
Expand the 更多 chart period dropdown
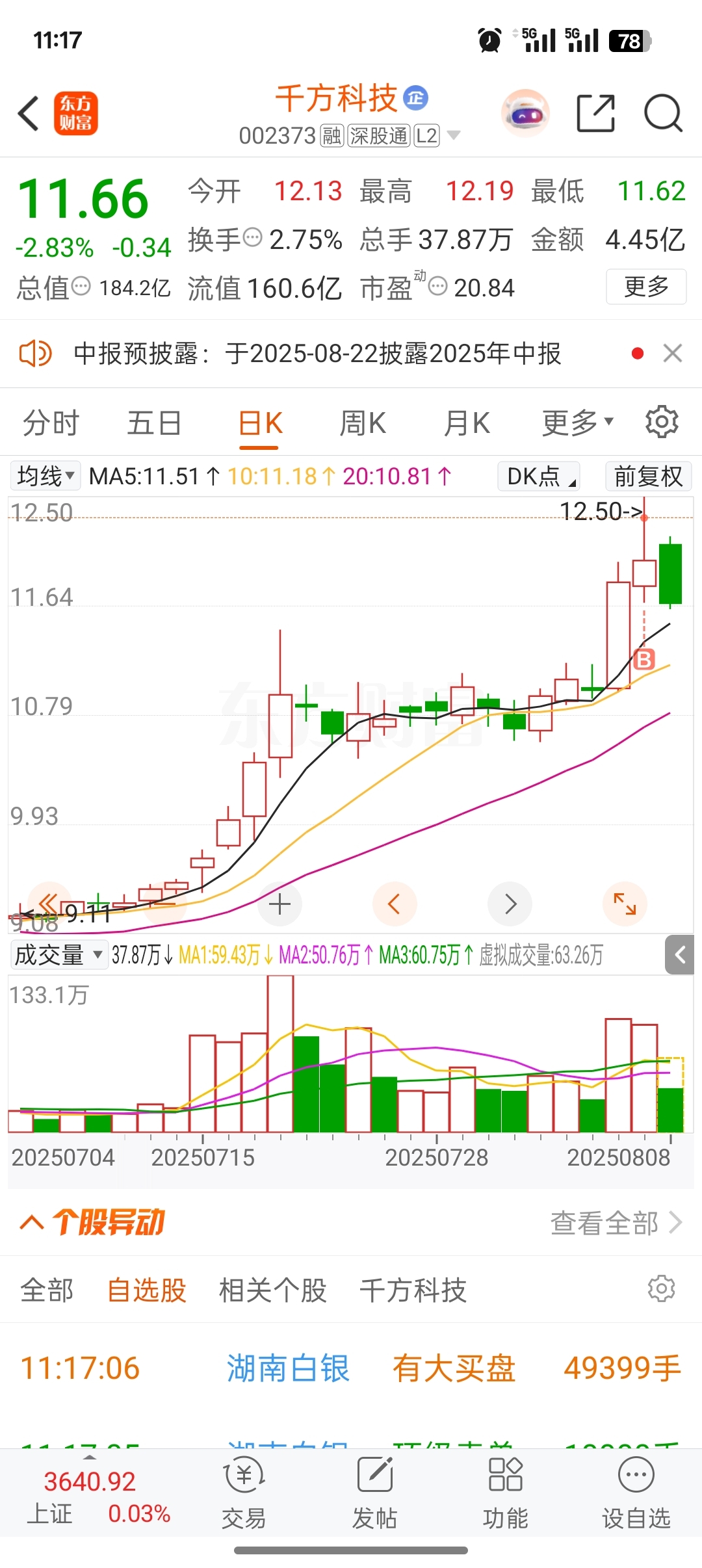coord(577,423)
